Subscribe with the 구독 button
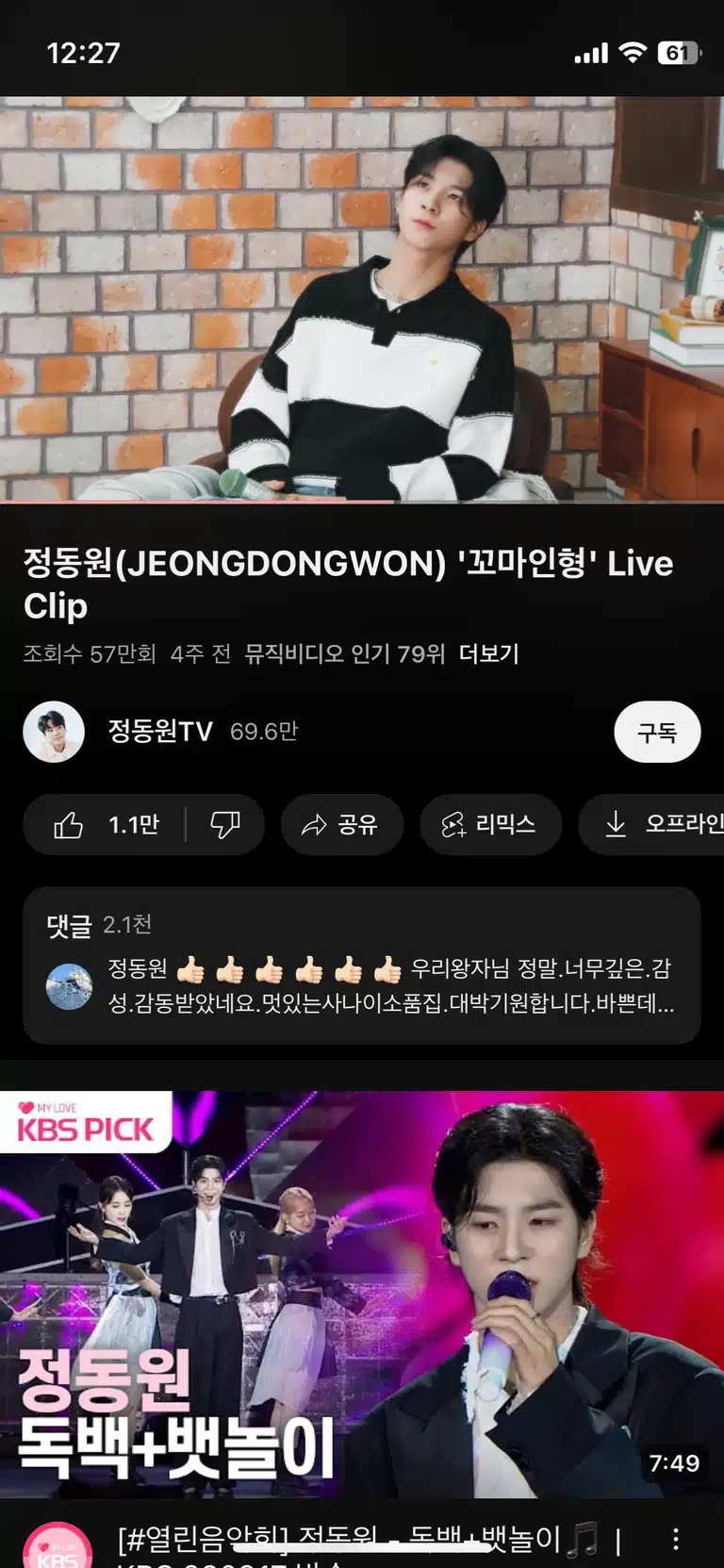This screenshot has height=1568, width=724. click(657, 732)
